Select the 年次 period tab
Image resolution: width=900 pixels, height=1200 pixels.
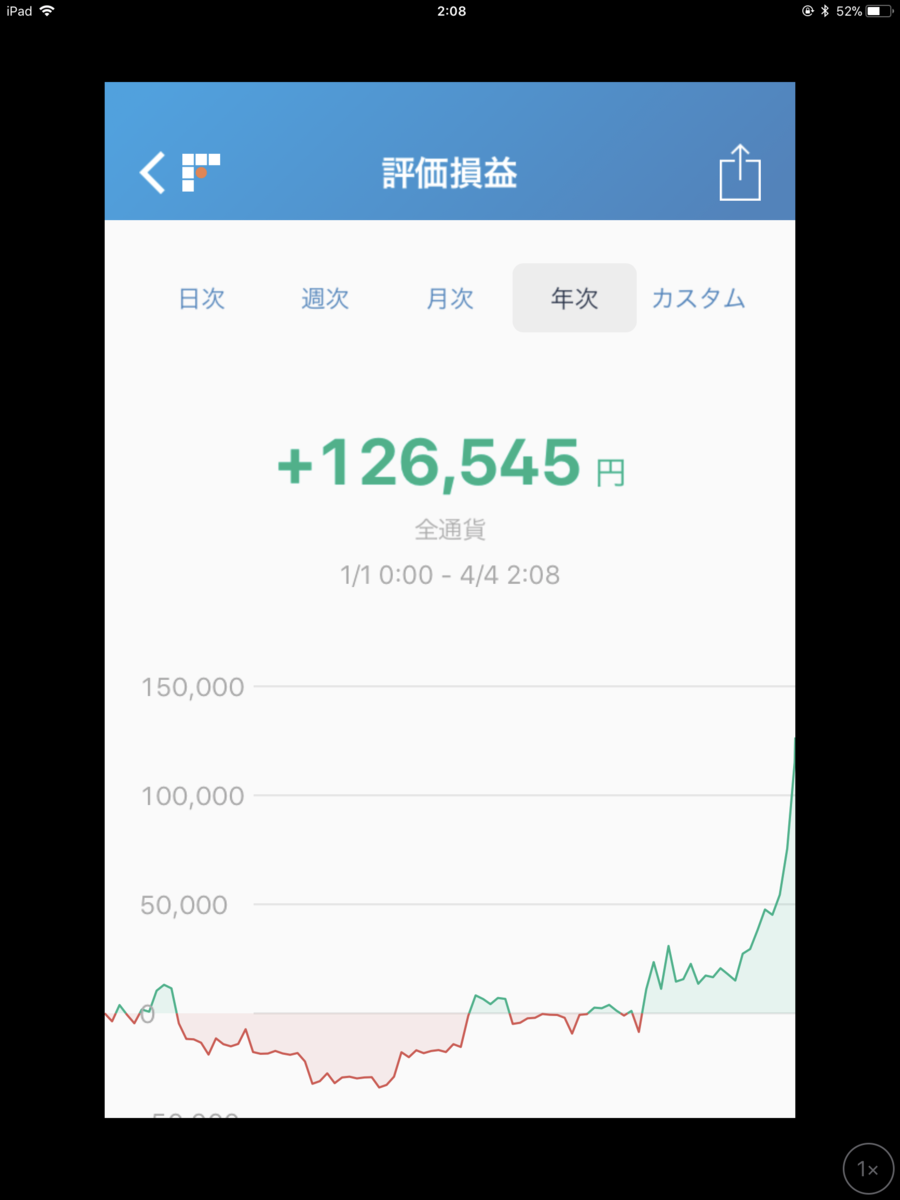[x=574, y=298]
